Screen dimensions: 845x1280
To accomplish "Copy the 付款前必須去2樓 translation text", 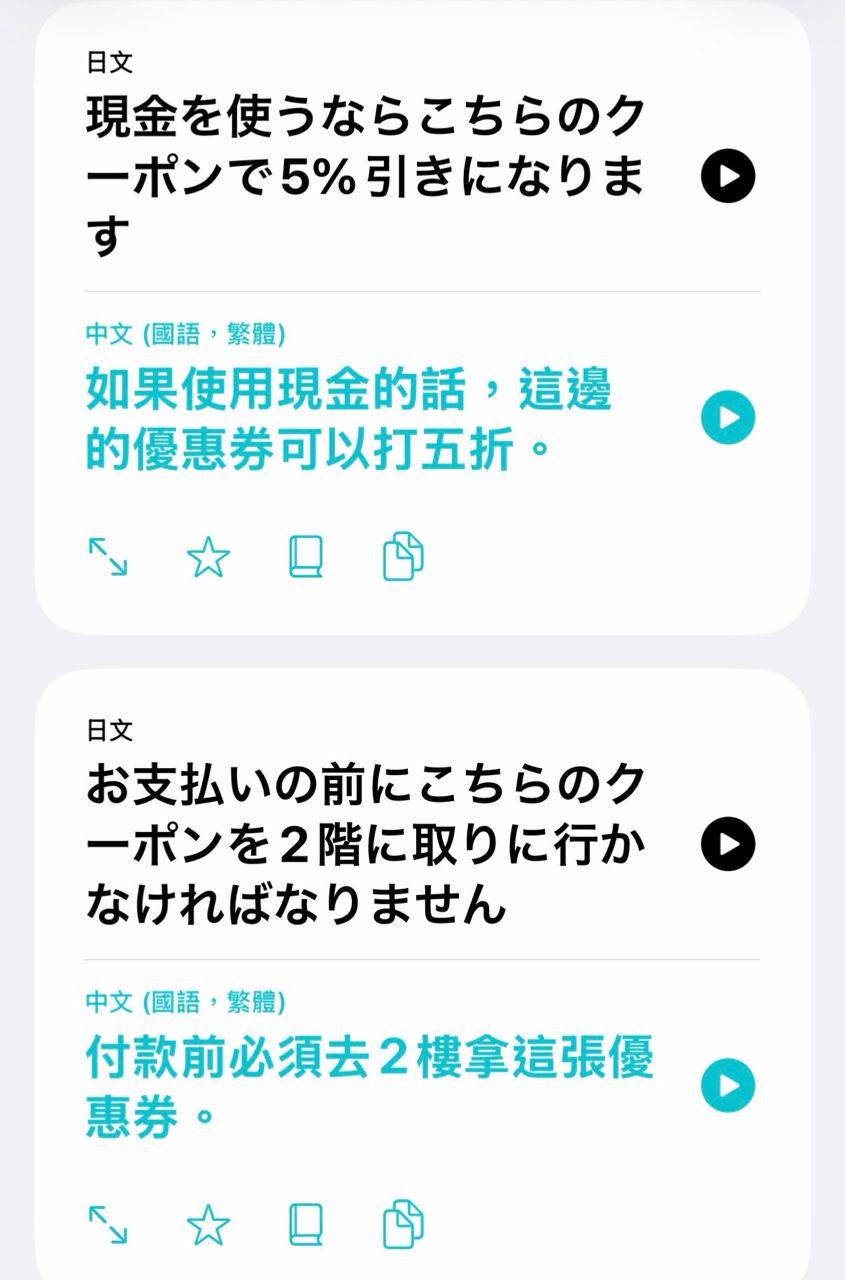I will (x=403, y=1225).
